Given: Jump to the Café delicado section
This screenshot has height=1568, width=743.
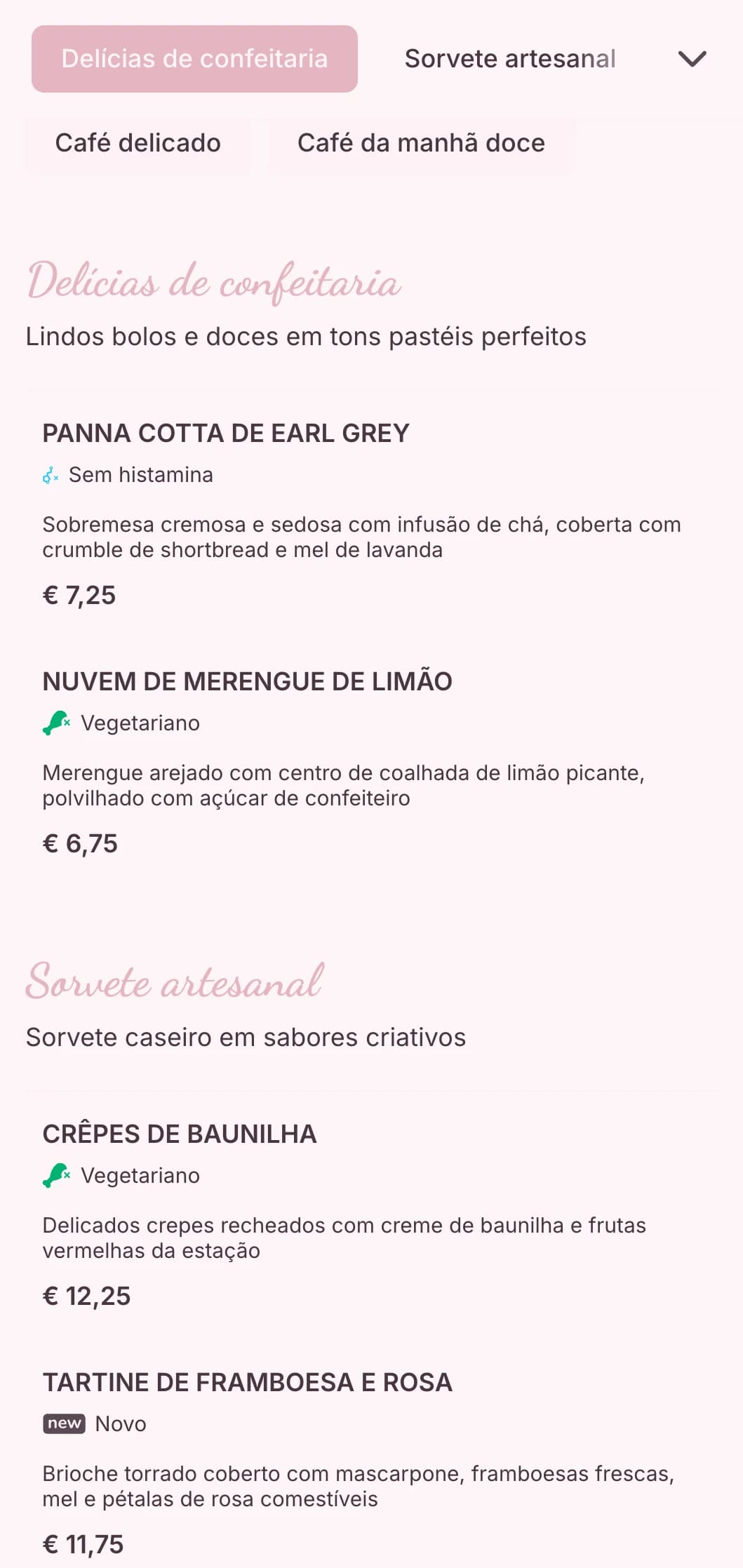Looking at the screenshot, I should pyautogui.click(x=138, y=143).
